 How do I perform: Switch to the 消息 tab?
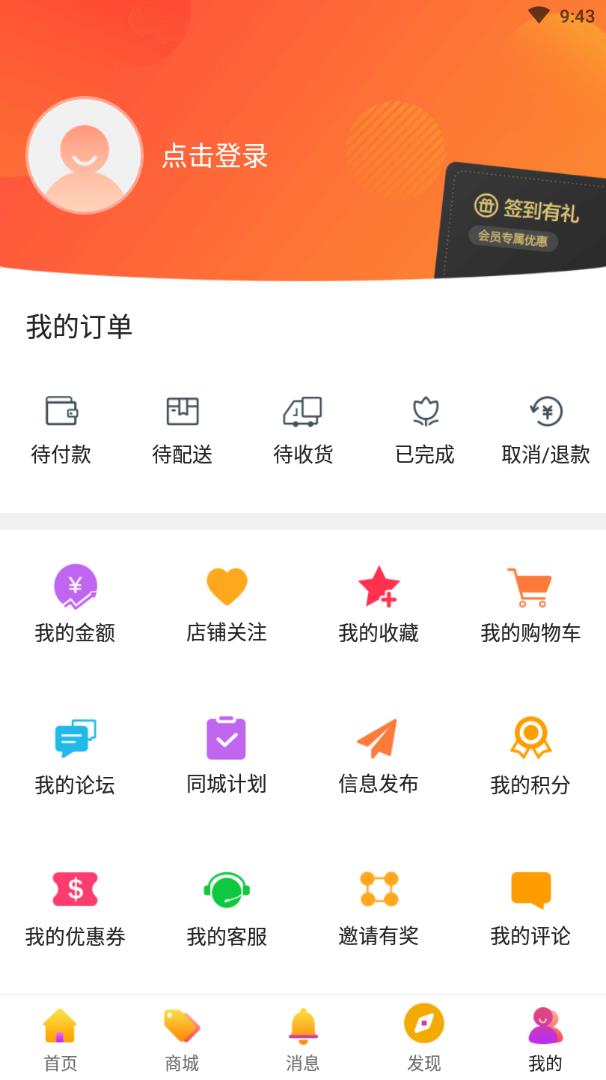303,1038
